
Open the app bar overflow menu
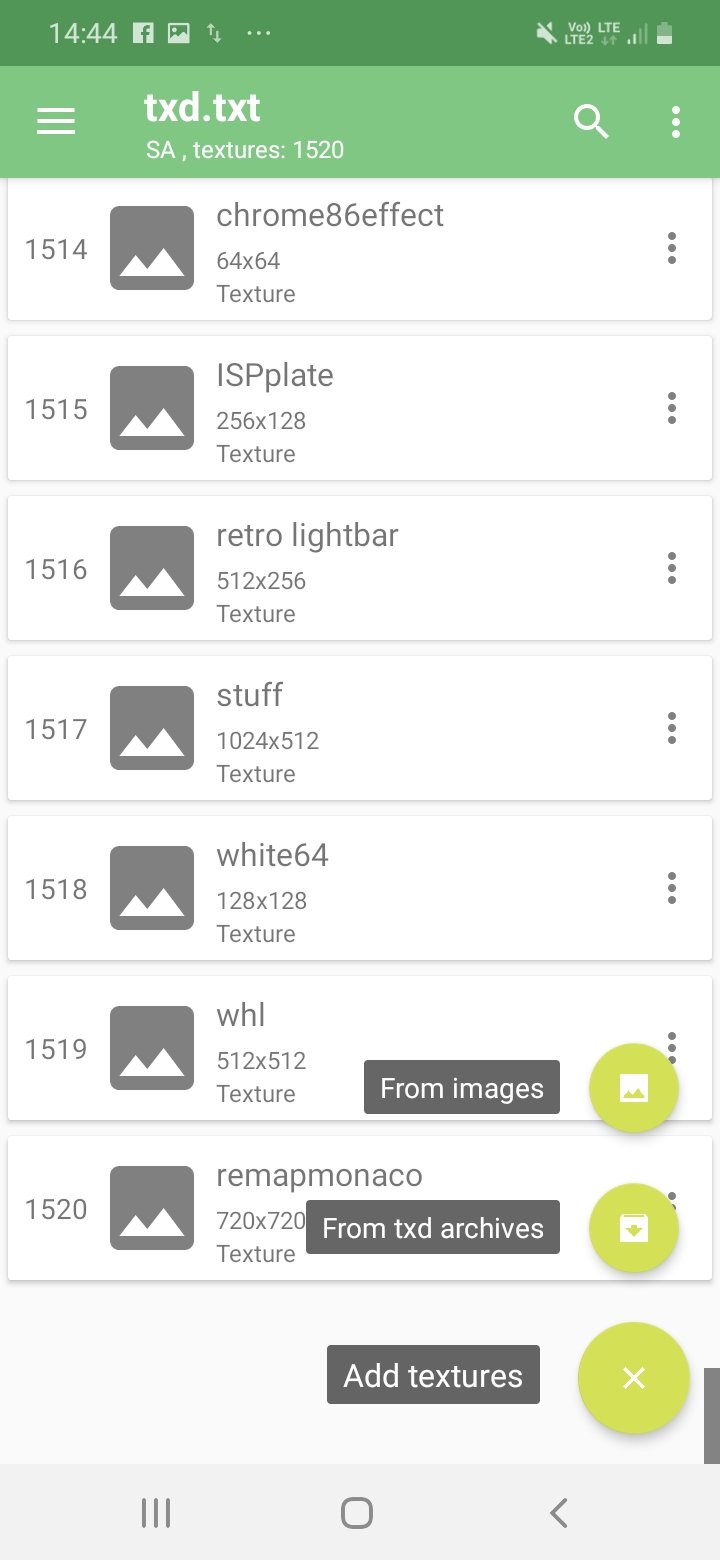(x=676, y=122)
